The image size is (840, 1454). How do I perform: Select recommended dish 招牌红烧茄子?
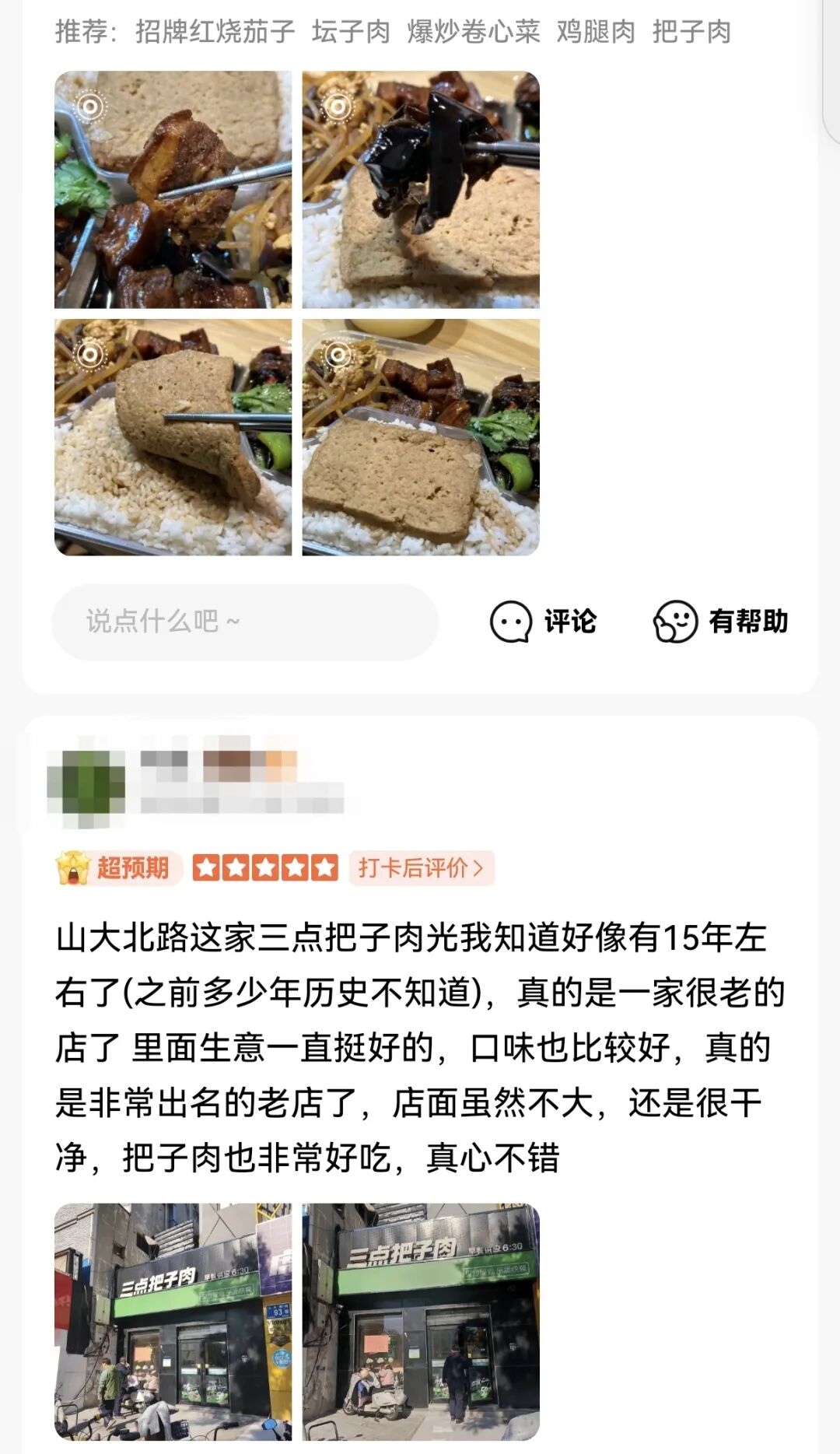(215, 32)
